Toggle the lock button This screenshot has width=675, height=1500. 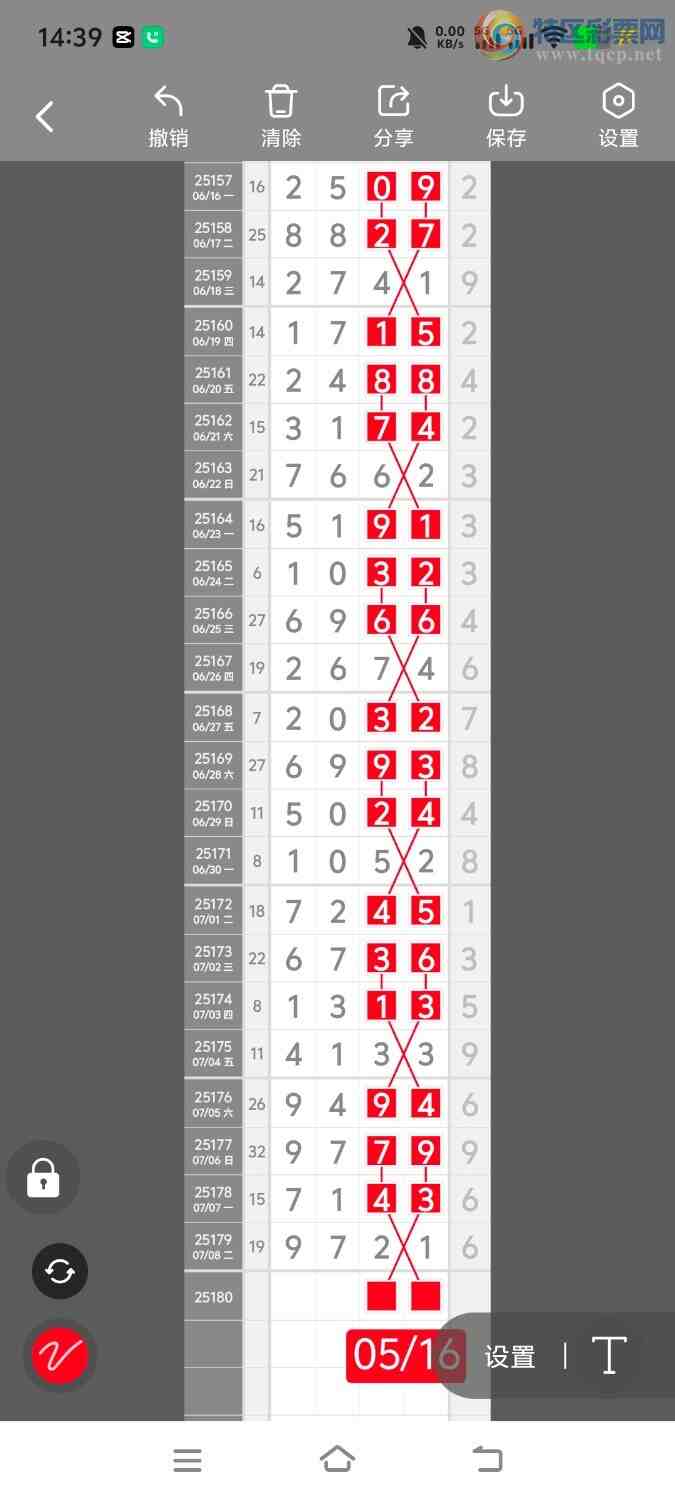point(43,1179)
